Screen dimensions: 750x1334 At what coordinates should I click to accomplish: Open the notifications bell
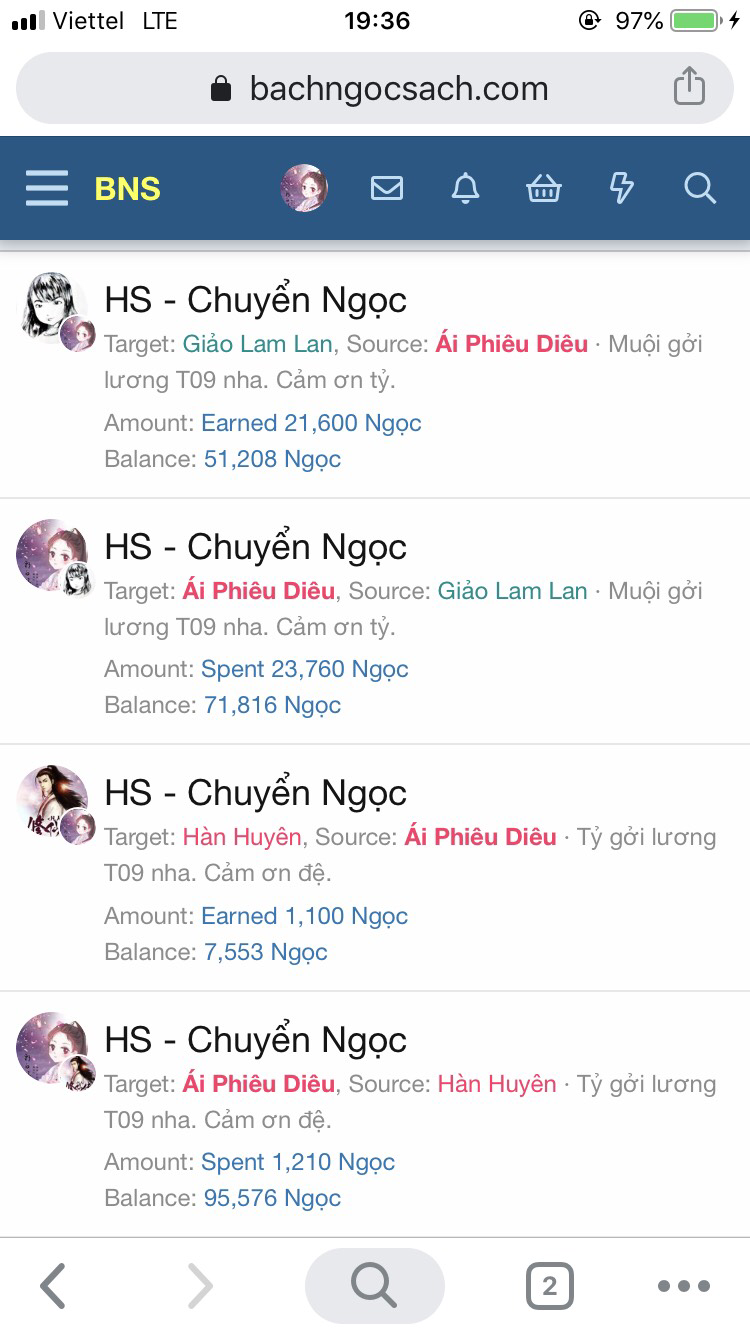(x=465, y=188)
